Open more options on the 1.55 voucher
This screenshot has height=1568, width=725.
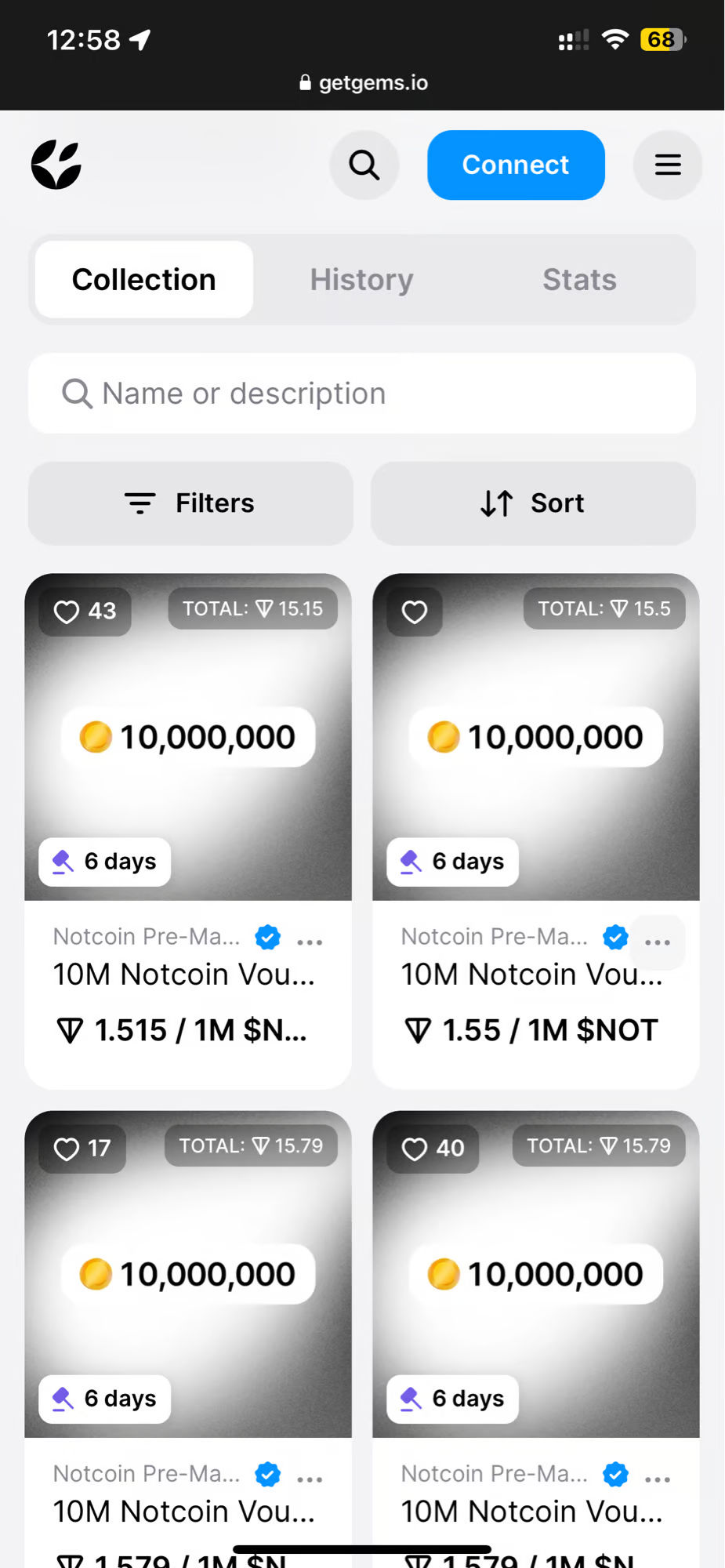[x=658, y=942]
